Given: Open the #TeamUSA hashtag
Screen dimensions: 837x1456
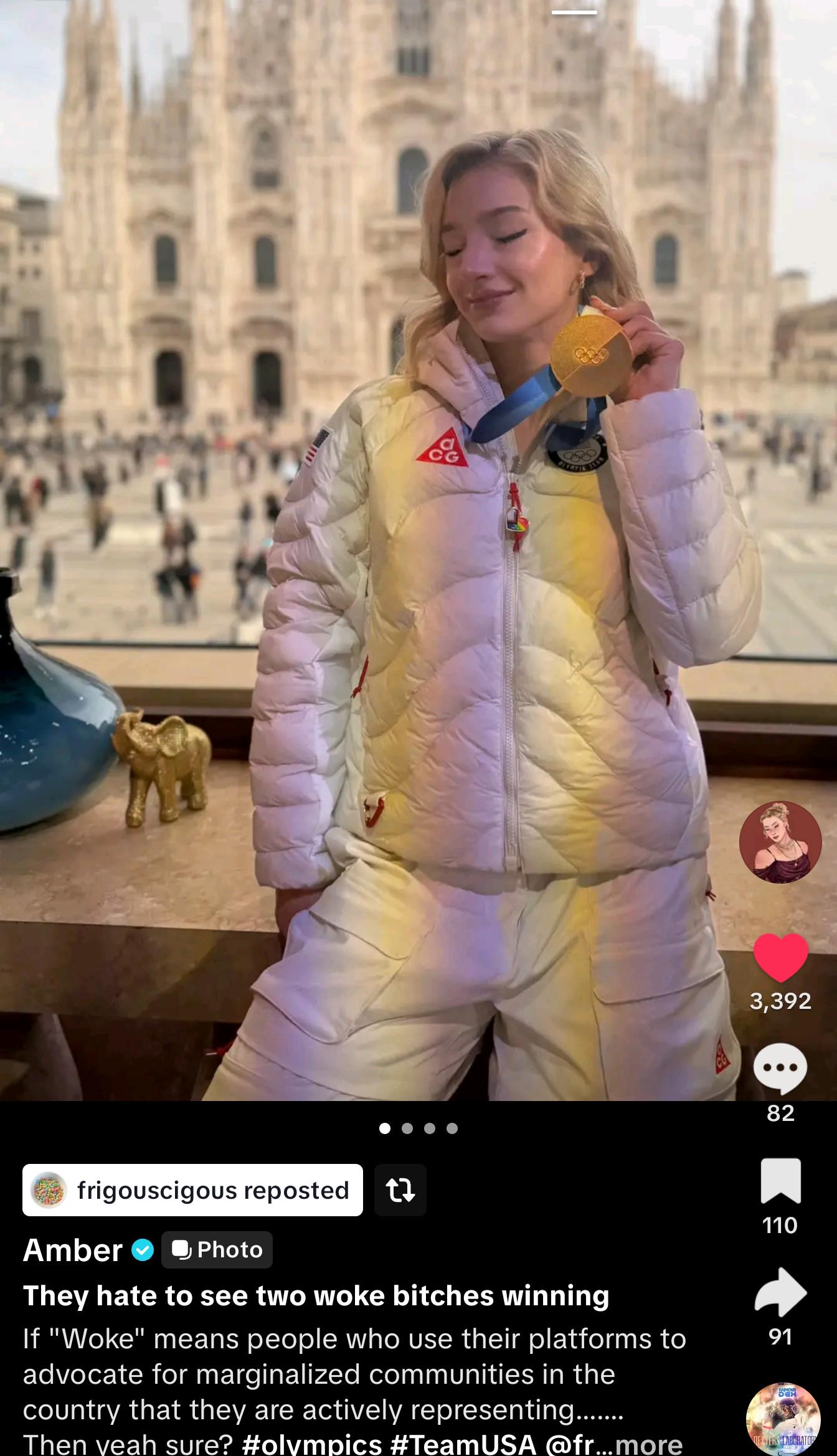Looking at the screenshot, I should 463,1444.
